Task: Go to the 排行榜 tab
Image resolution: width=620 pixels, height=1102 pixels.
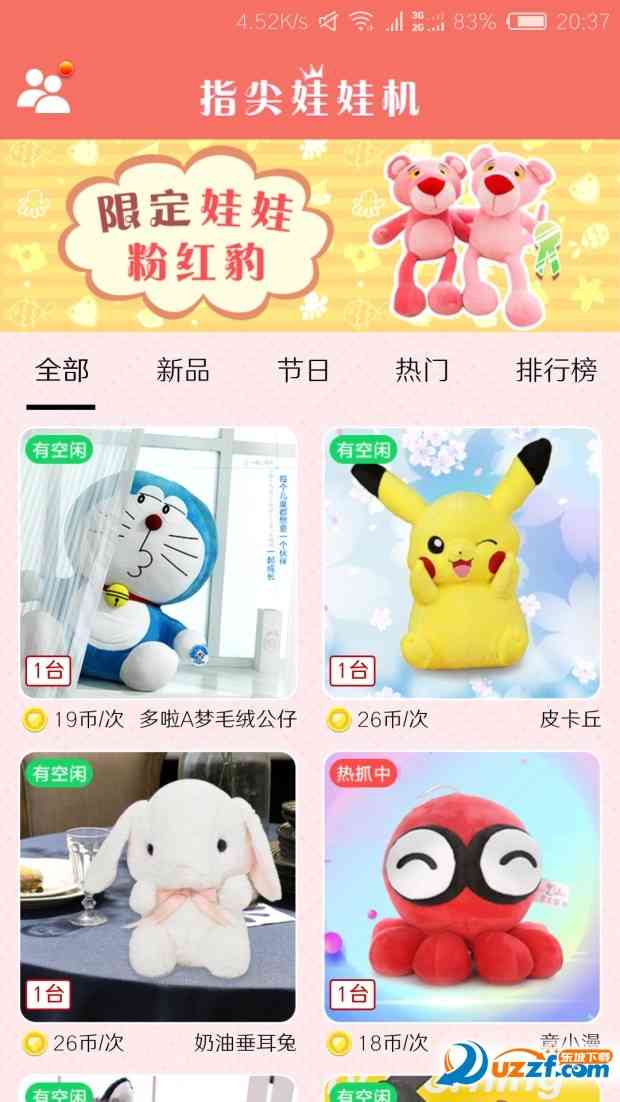Action: pos(556,371)
